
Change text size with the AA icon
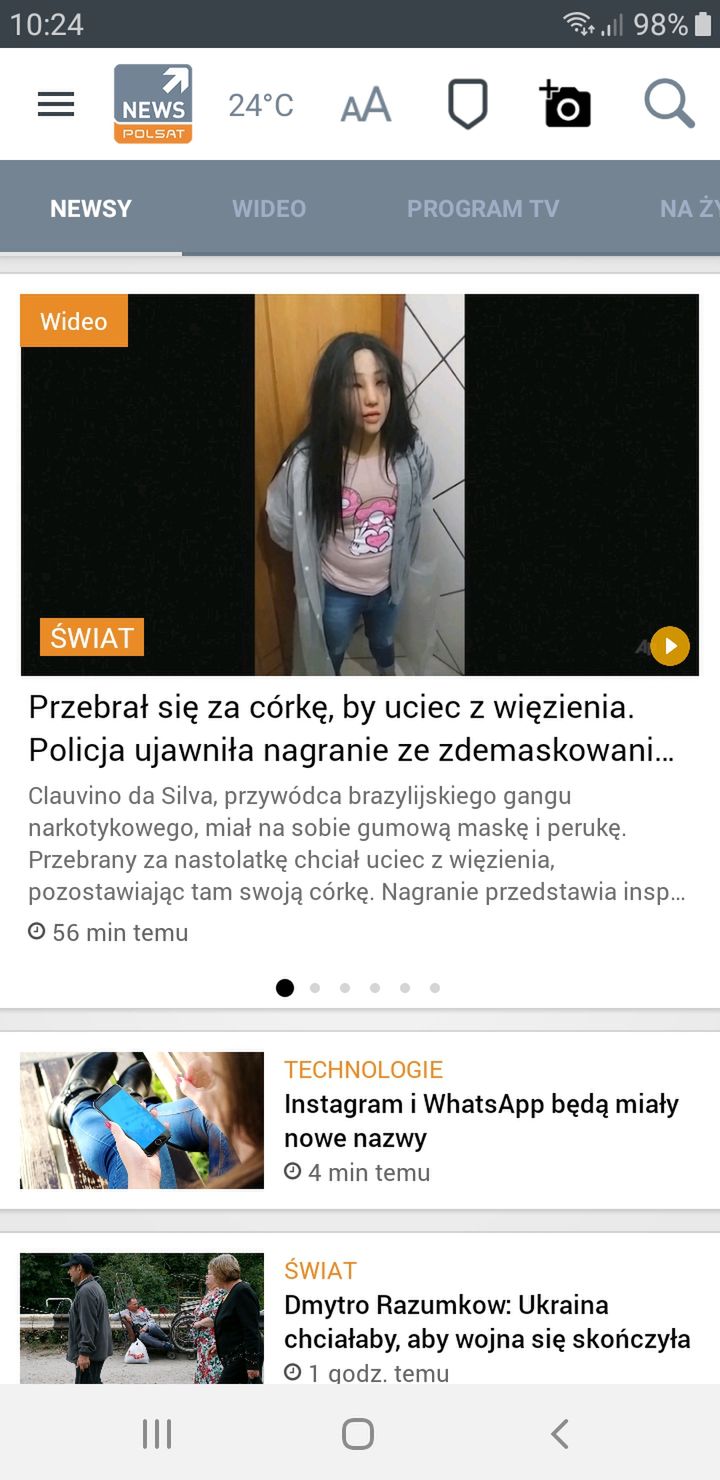point(366,105)
